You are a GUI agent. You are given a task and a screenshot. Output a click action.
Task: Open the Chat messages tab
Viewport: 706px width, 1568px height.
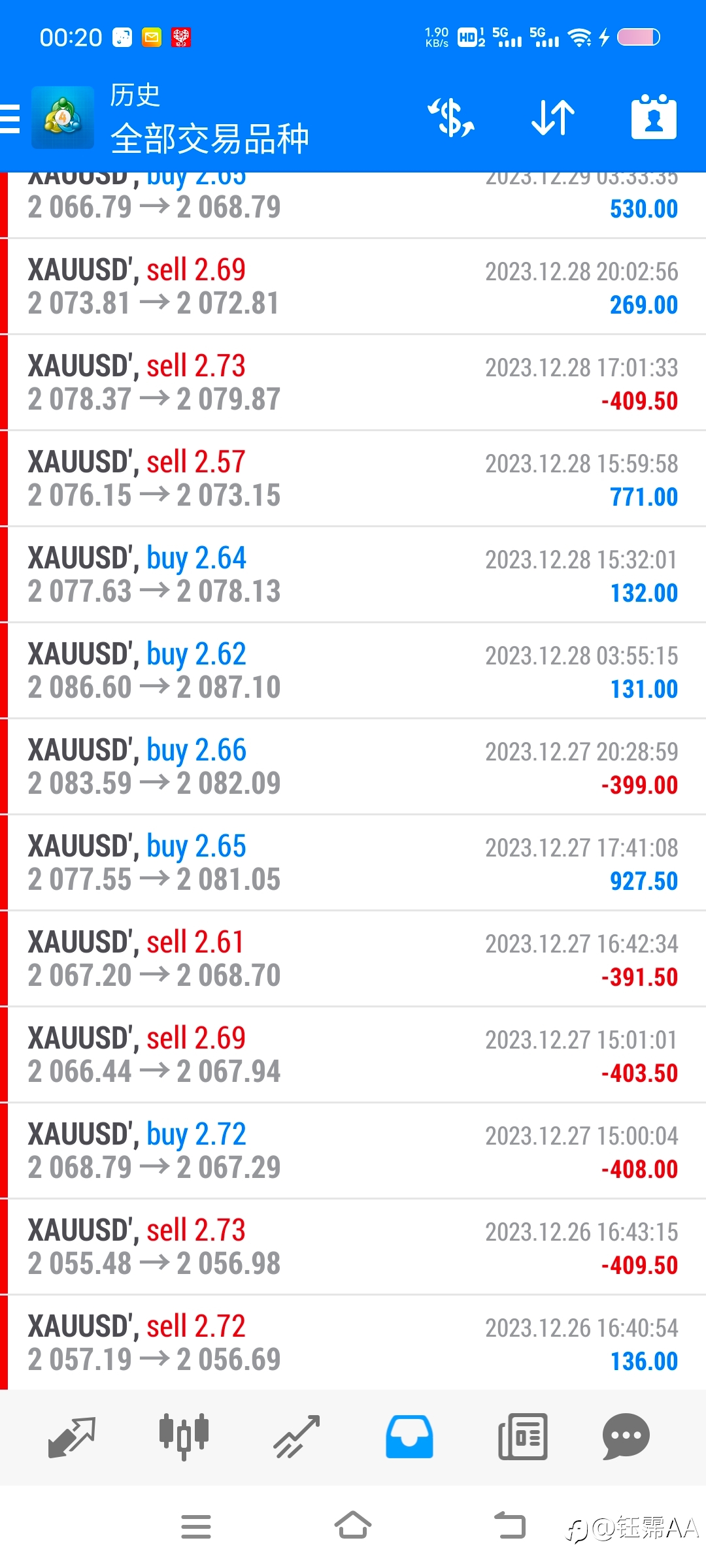click(x=626, y=1437)
